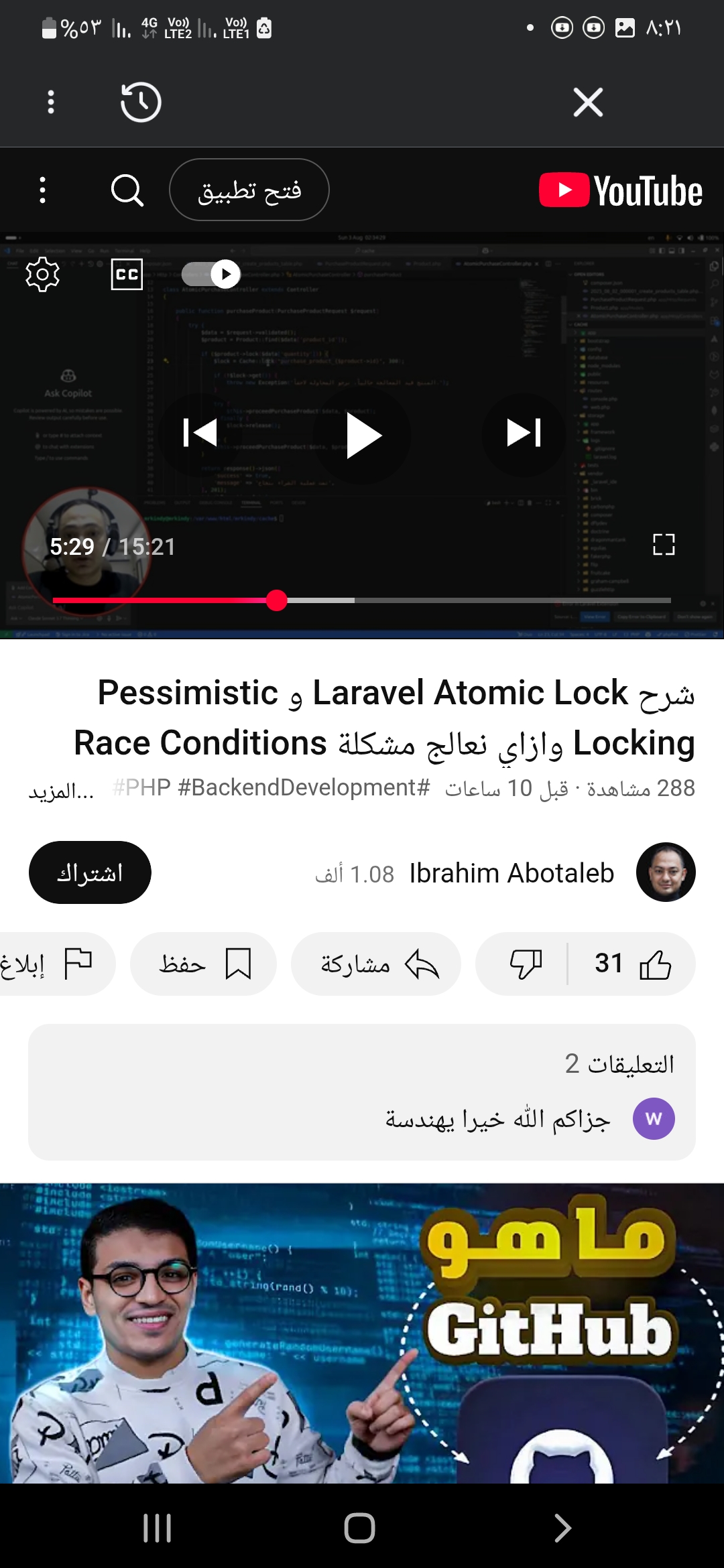Share the video via مشاركة
Image resolution: width=724 pixels, height=1568 pixels.
tap(377, 964)
